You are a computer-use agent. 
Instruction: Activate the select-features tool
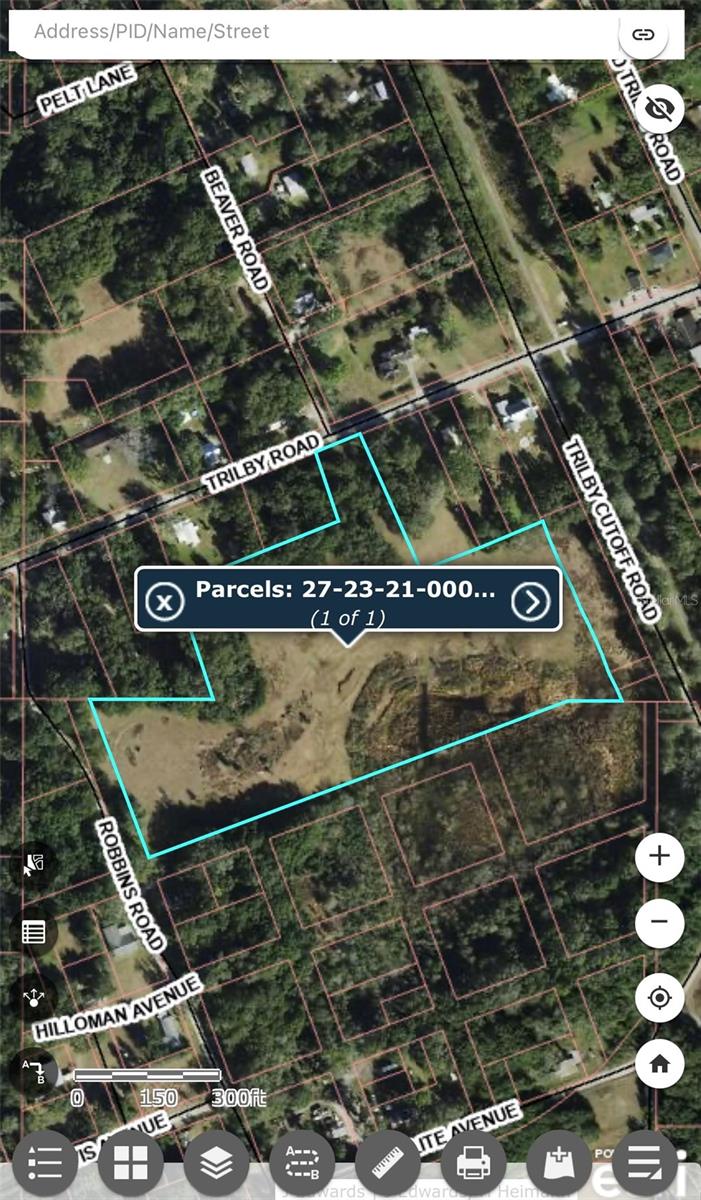[x=34, y=864]
